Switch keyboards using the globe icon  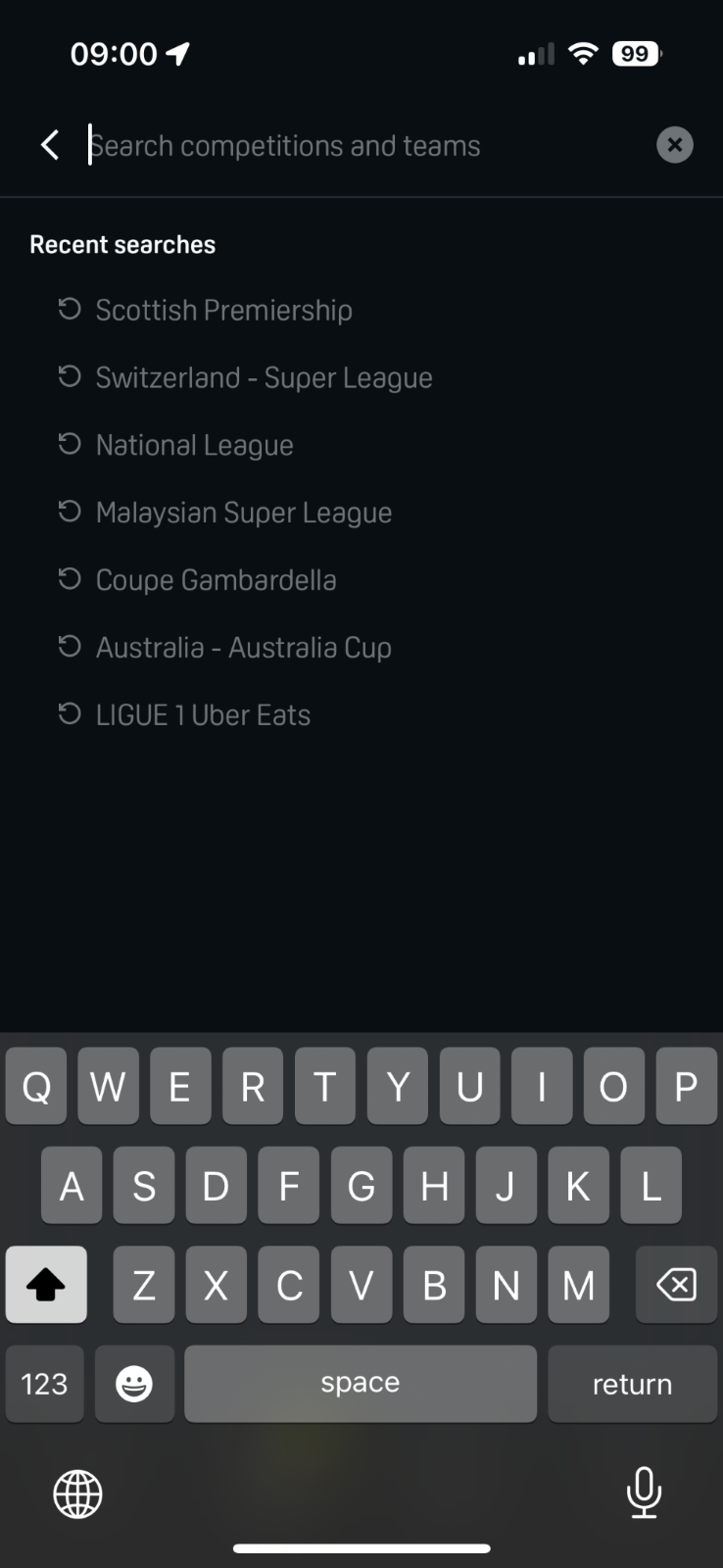[x=77, y=1494]
